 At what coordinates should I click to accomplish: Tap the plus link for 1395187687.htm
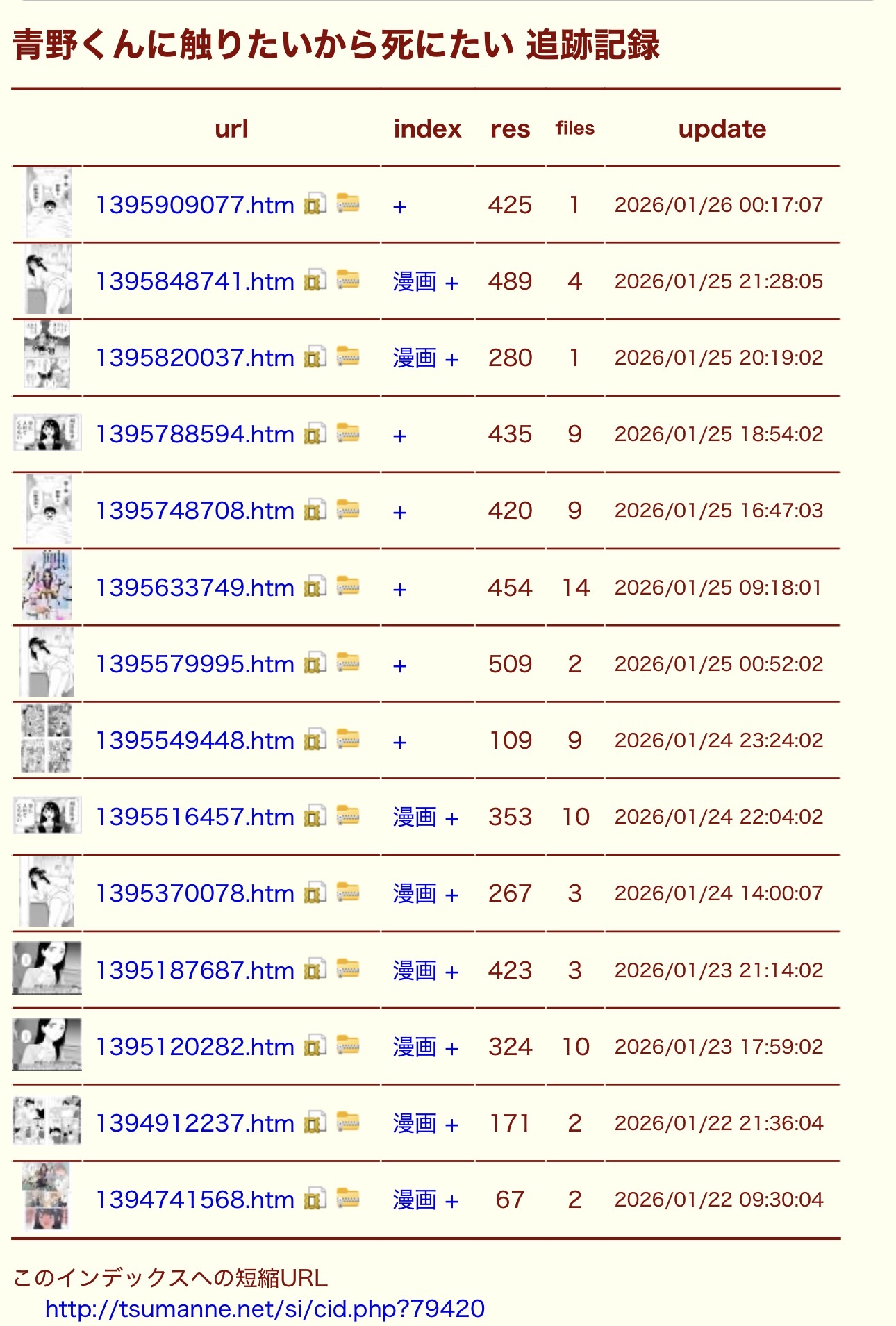451,972
